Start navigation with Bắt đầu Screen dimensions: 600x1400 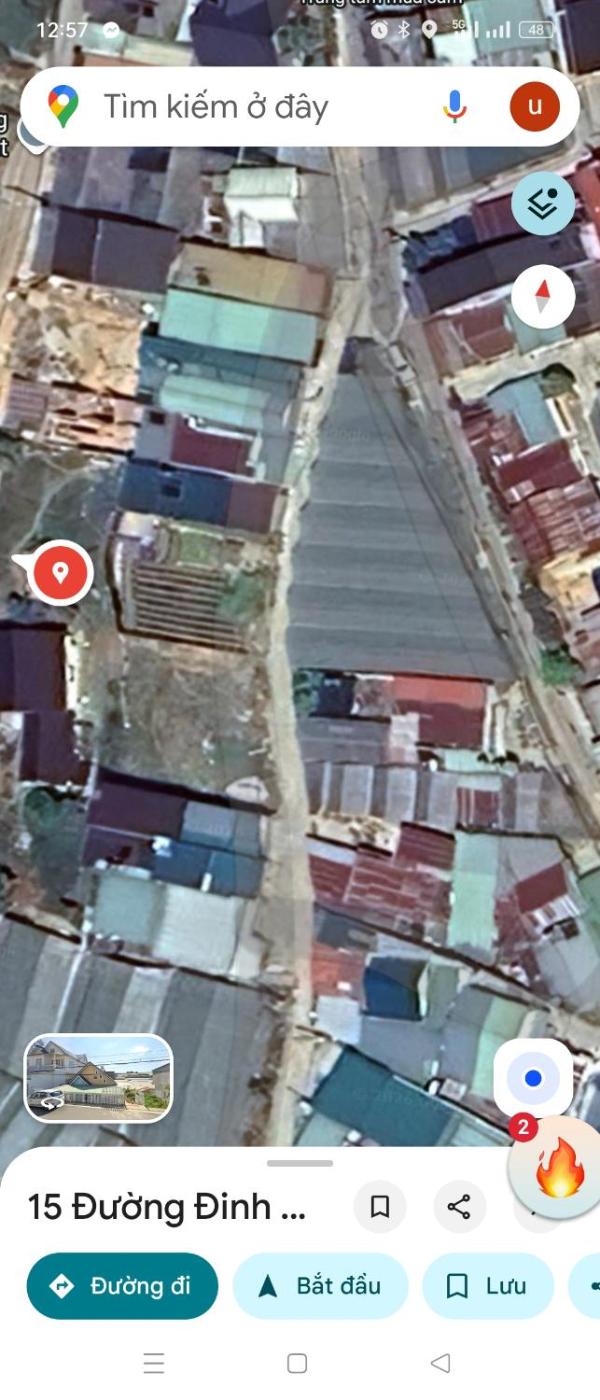click(x=320, y=1286)
